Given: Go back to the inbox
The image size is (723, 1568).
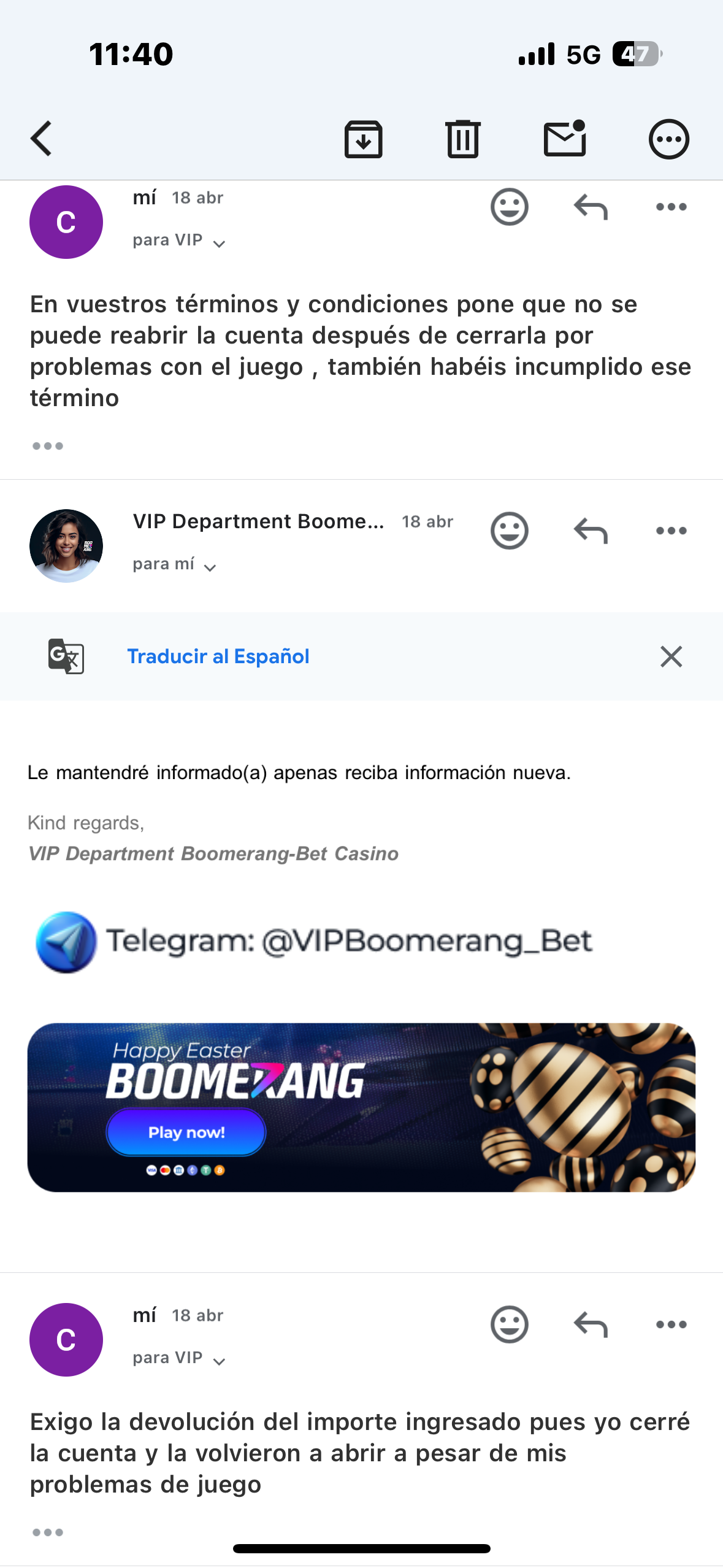Looking at the screenshot, I should [x=41, y=139].
